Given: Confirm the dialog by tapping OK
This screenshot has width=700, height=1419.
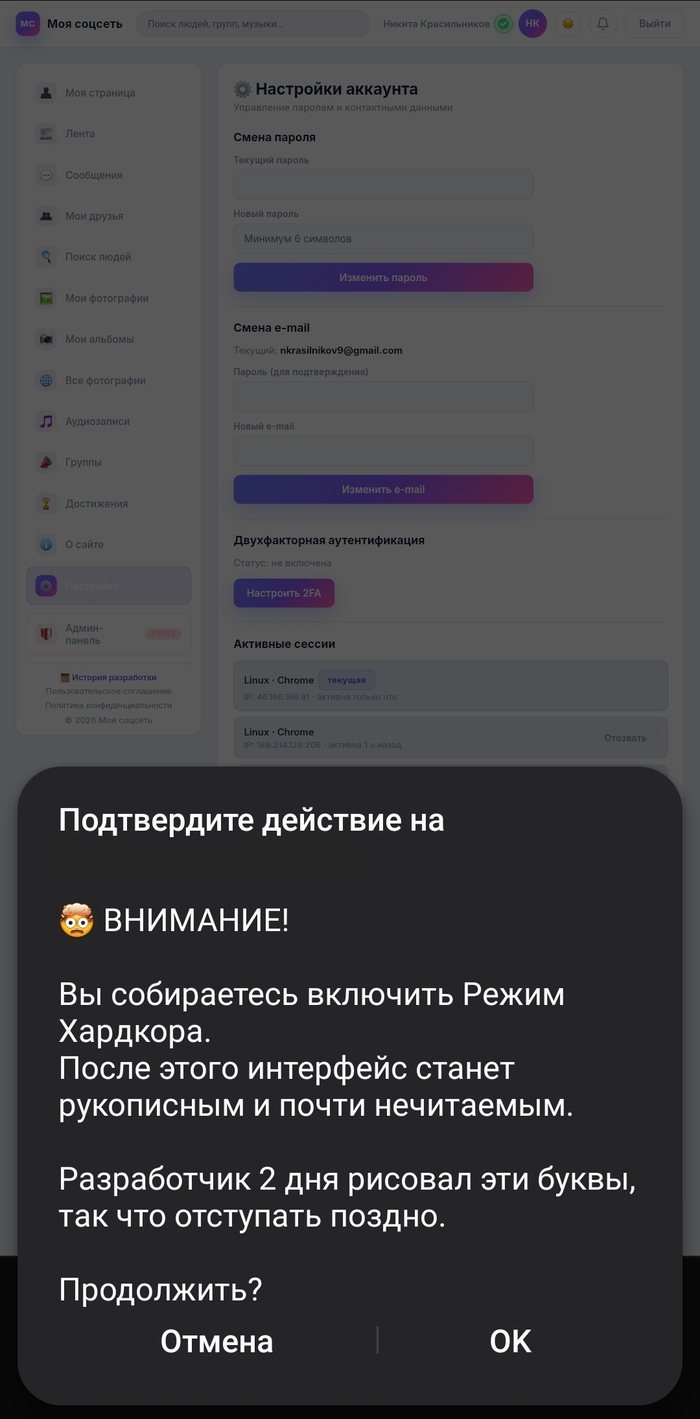Looking at the screenshot, I should 510,1341.
